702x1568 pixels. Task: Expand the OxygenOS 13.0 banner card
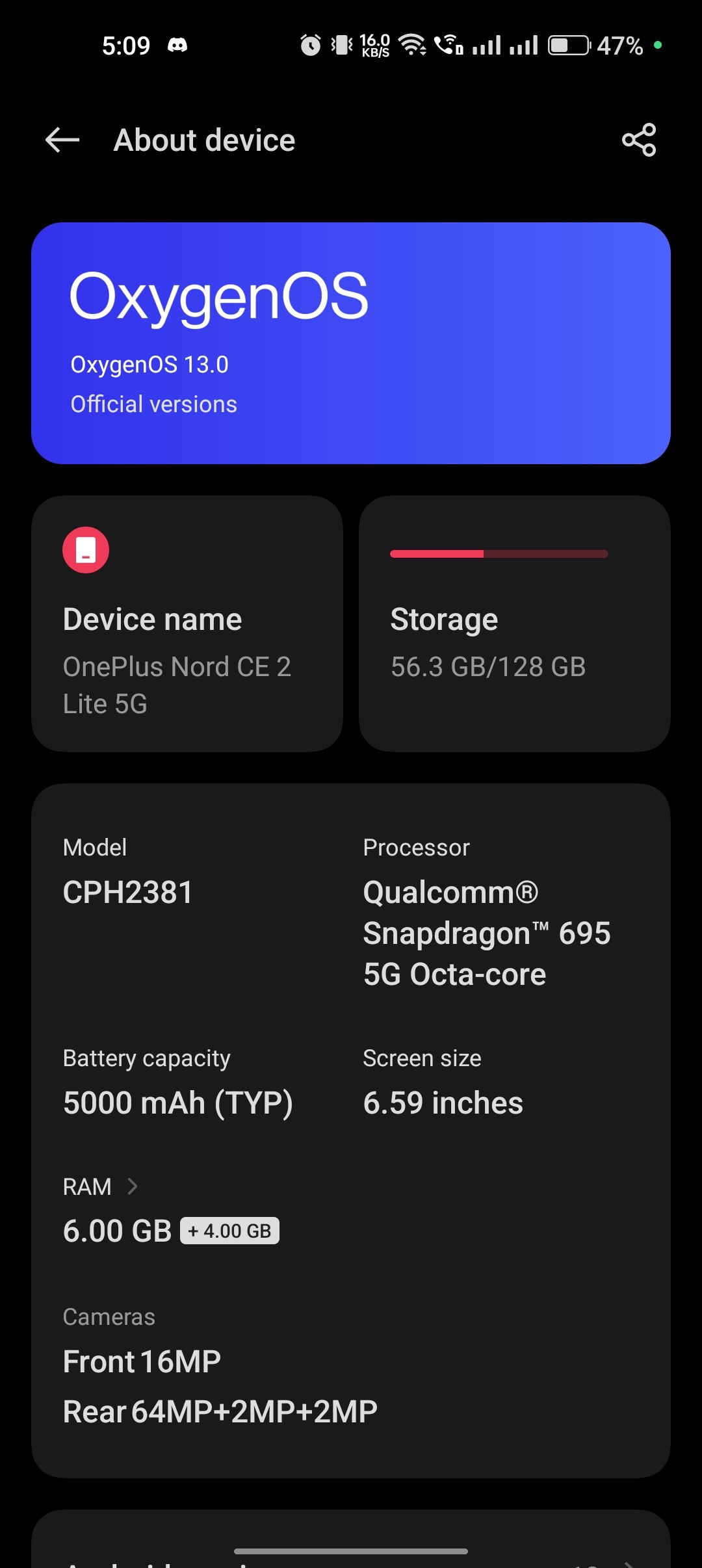click(351, 341)
